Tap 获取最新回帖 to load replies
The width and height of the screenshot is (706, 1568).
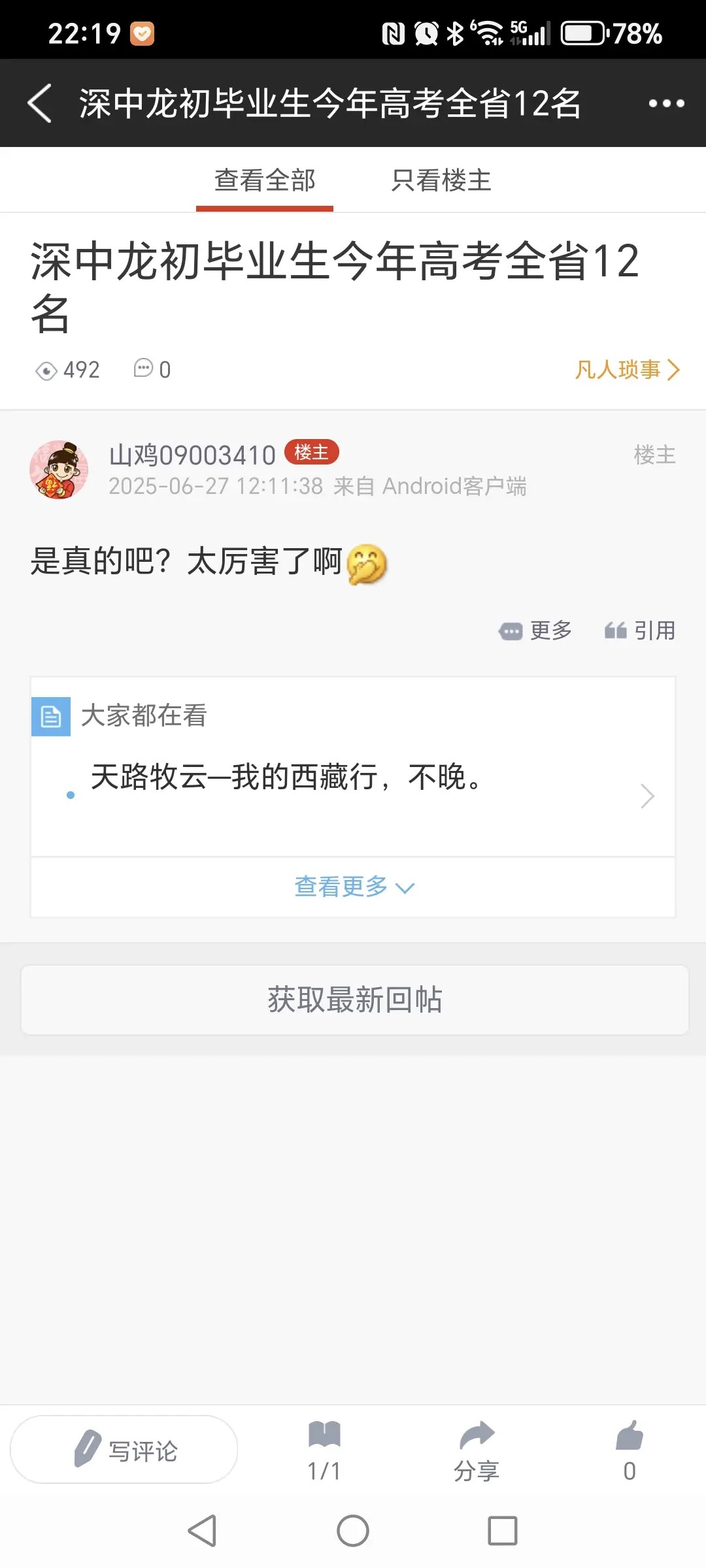tap(354, 1000)
